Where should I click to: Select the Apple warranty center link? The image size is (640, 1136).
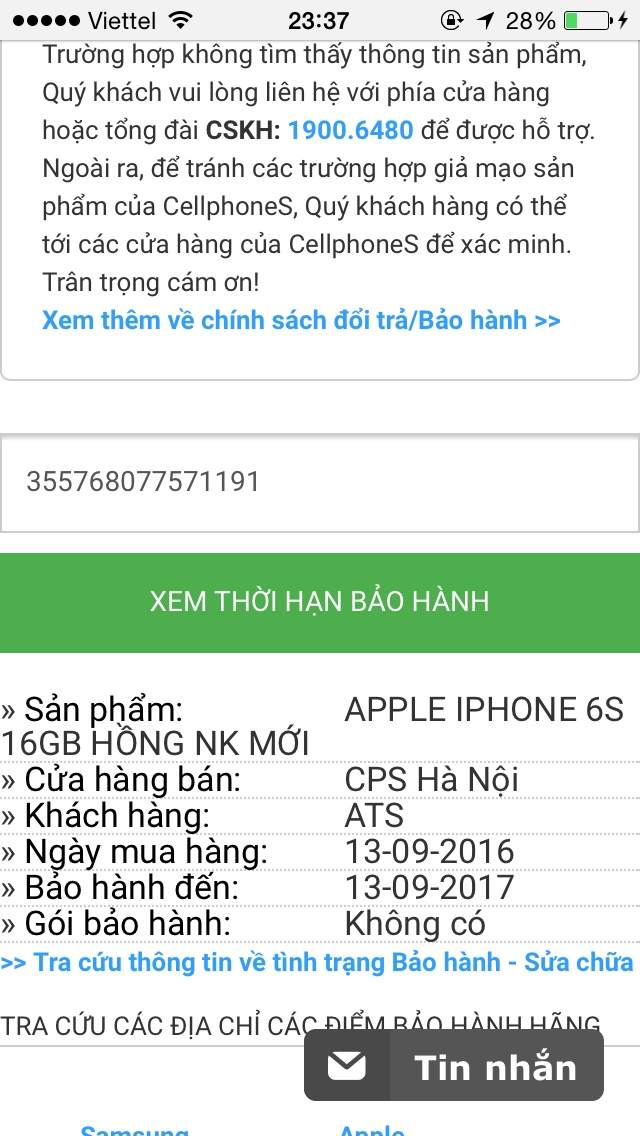pyautogui.click(x=372, y=1130)
